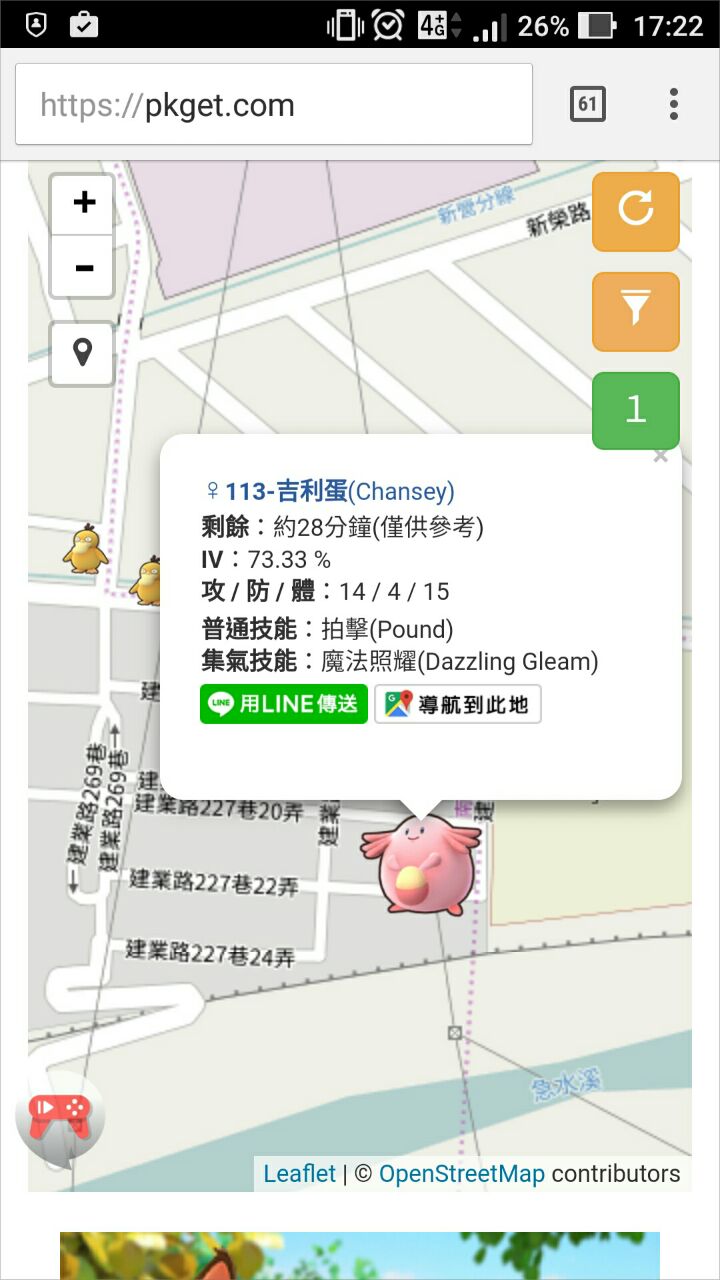Tap the pkget.com address bar
This screenshot has width=720, height=1280.
point(273,105)
